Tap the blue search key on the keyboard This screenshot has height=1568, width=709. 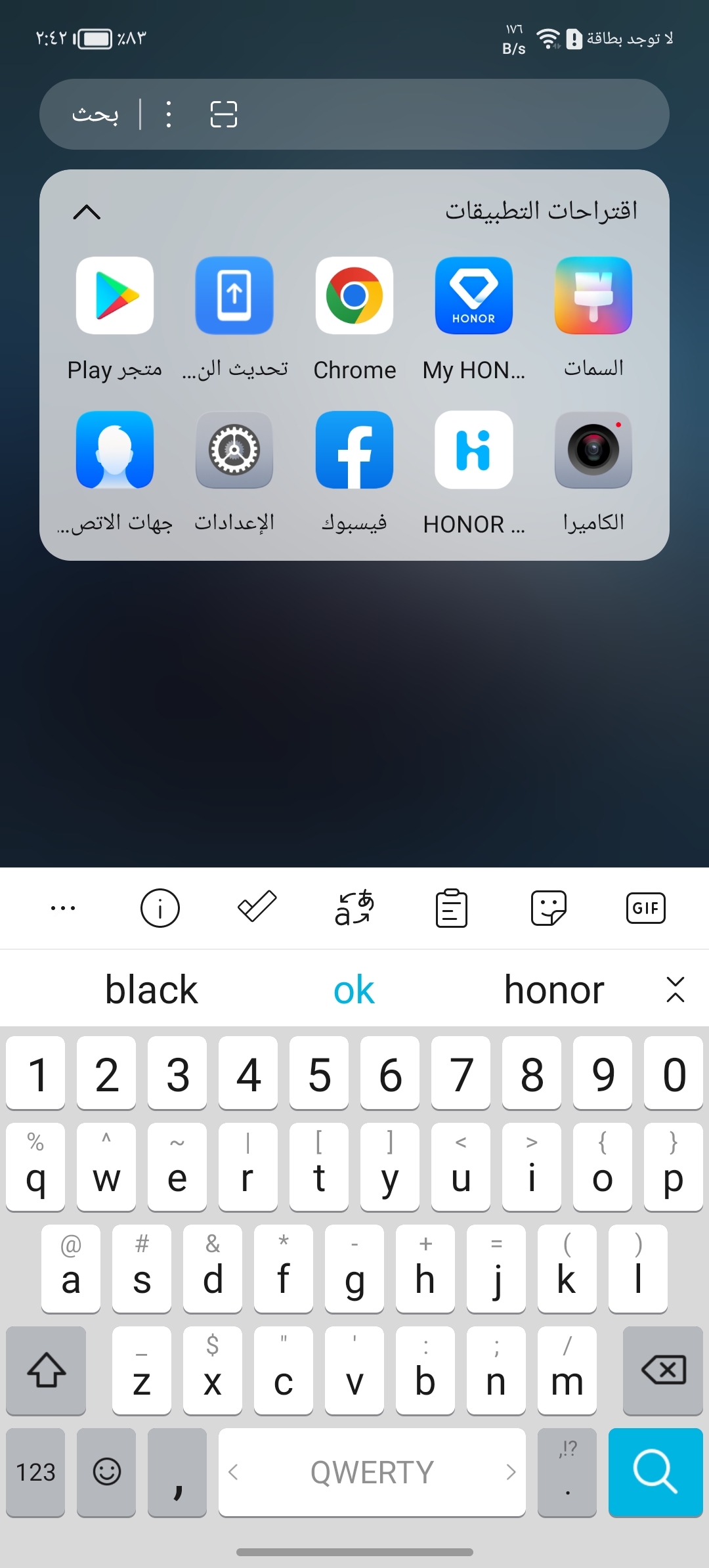pyautogui.click(x=655, y=1472)
